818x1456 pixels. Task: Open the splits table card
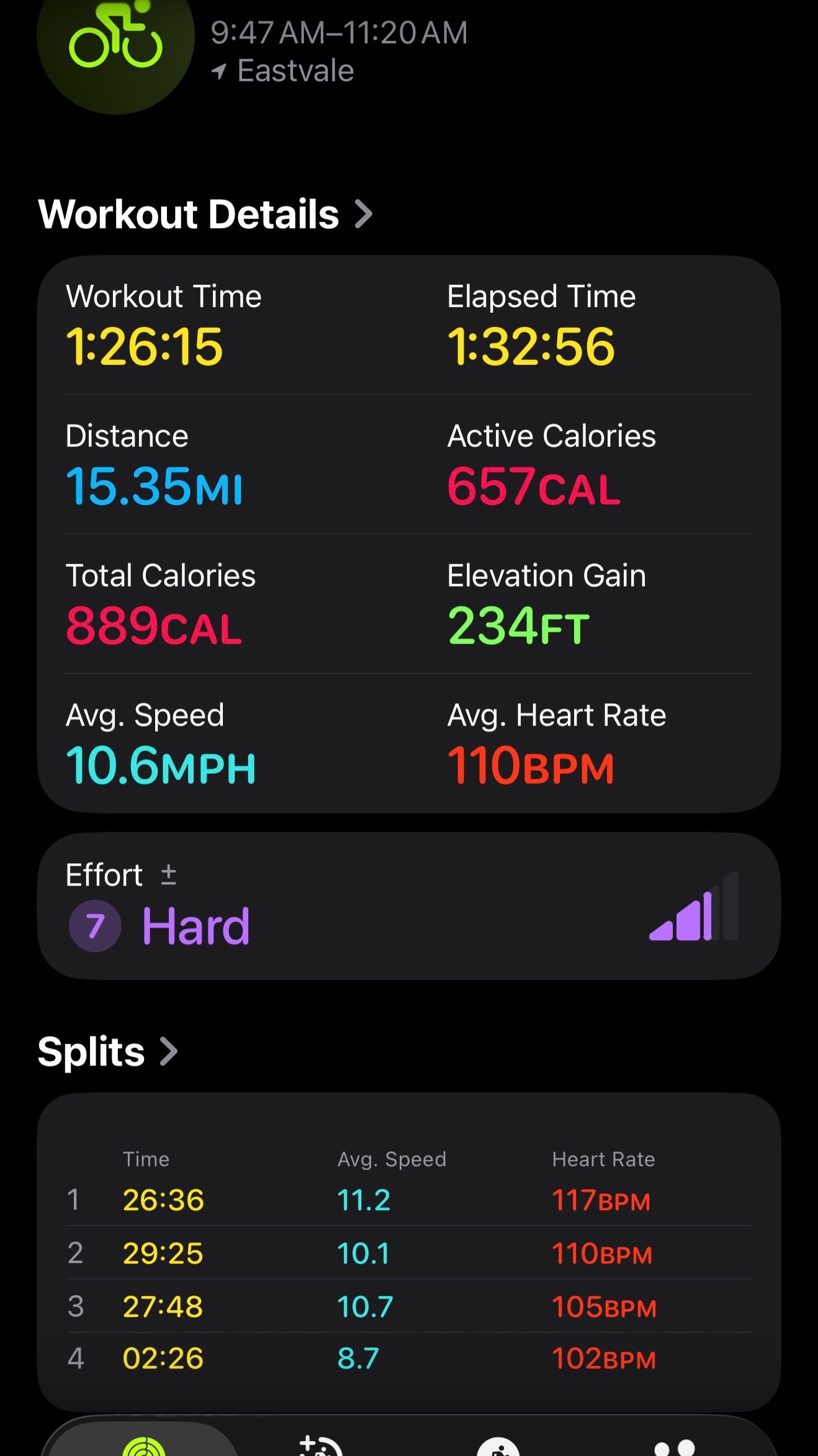point(409,1252)
